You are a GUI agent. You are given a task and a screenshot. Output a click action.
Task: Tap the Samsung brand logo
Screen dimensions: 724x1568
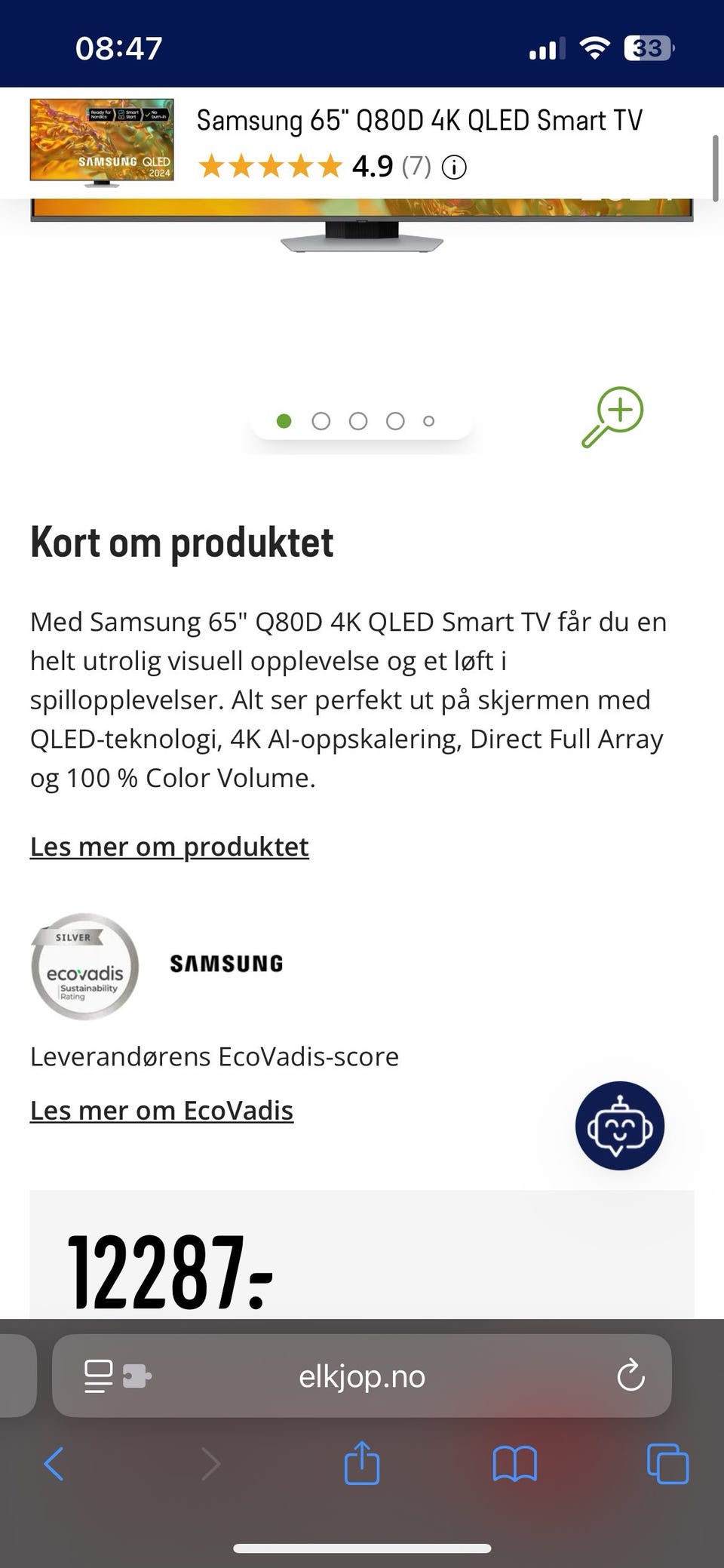pyautogui.click(x=225, y=963)
